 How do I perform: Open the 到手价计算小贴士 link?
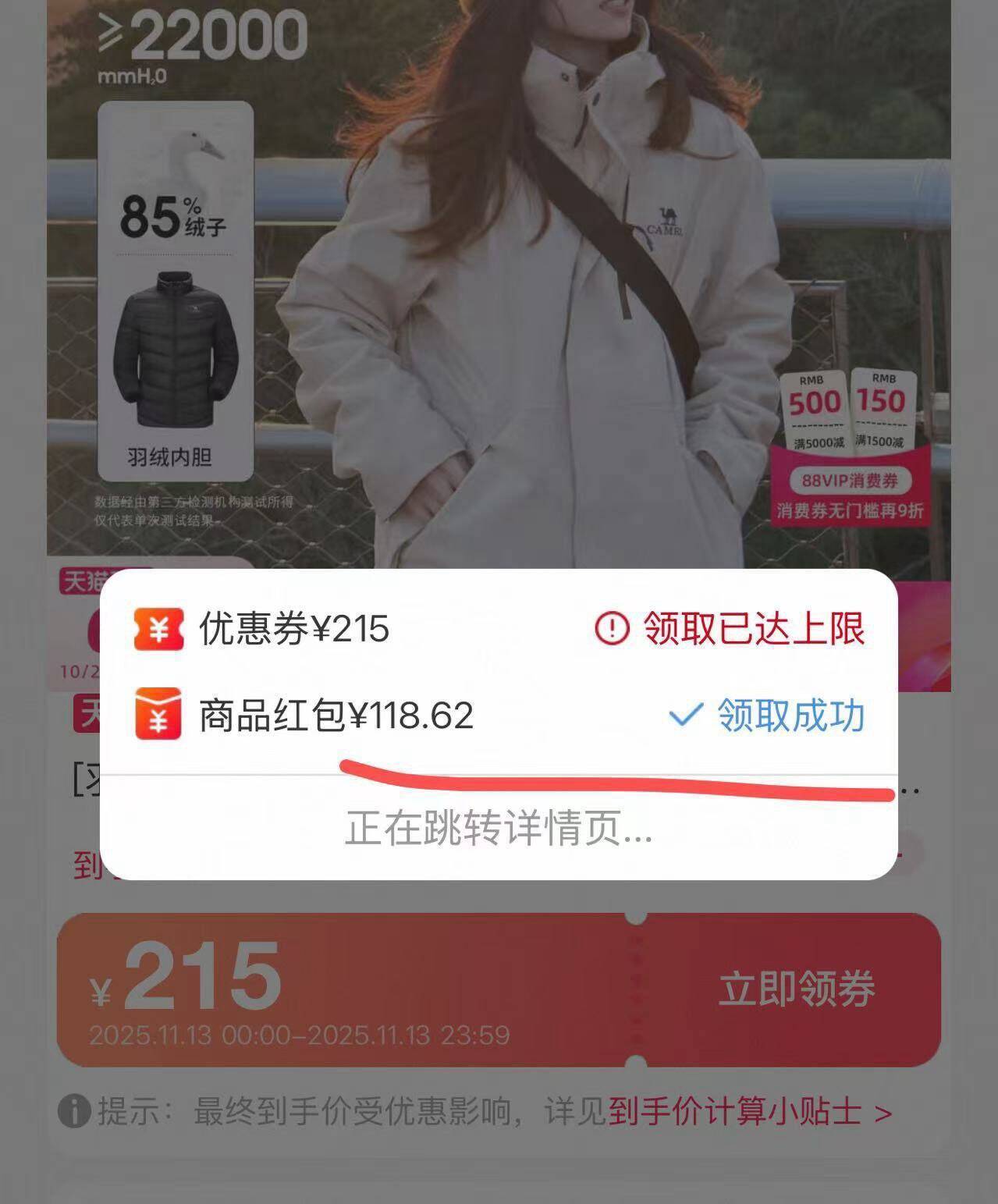click(749, 1112)
